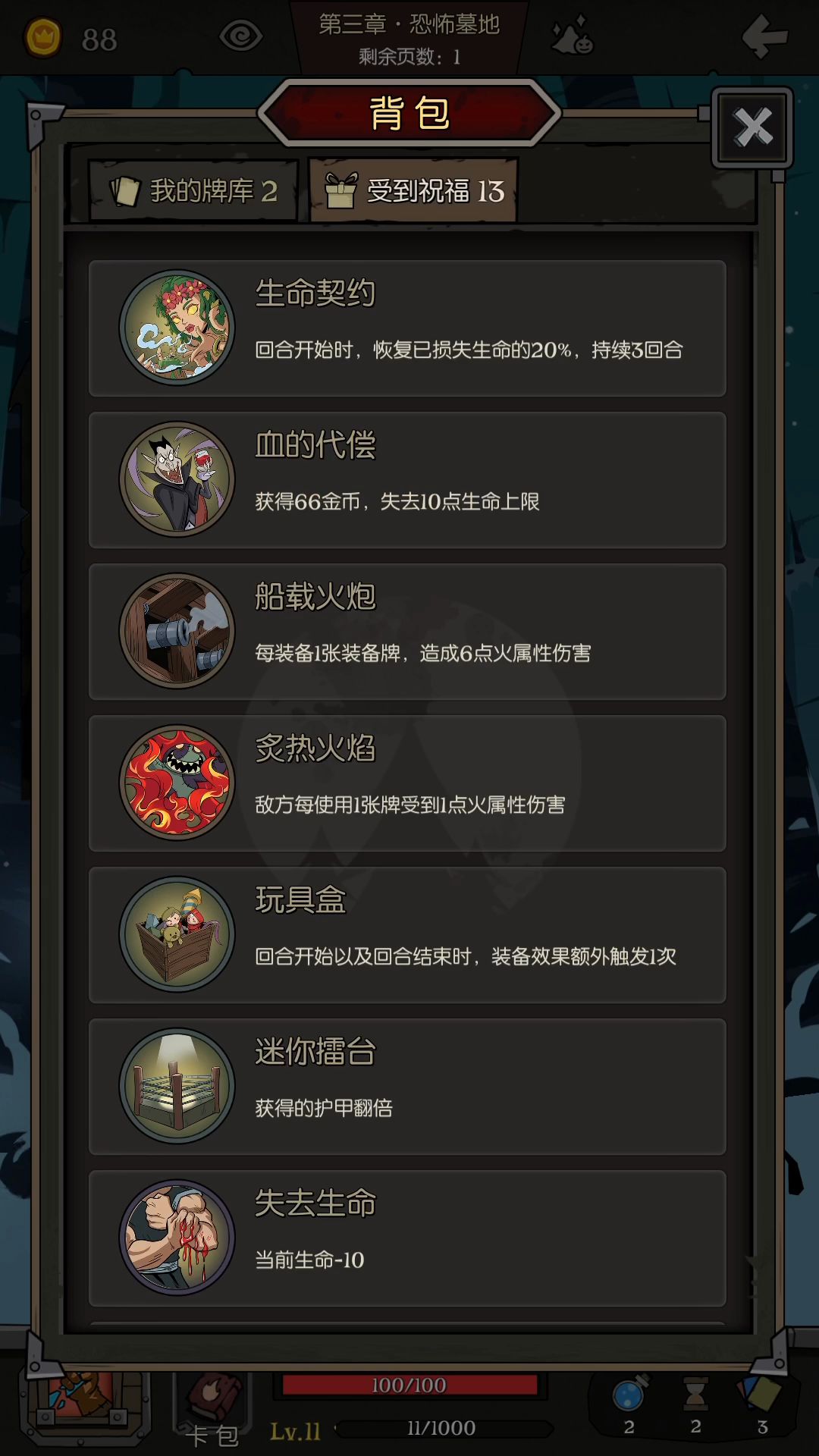The height and width of the screenshot is (1456, 819).
Task: Select the 炙热火焰 blessing row
Action: [407, 783]
